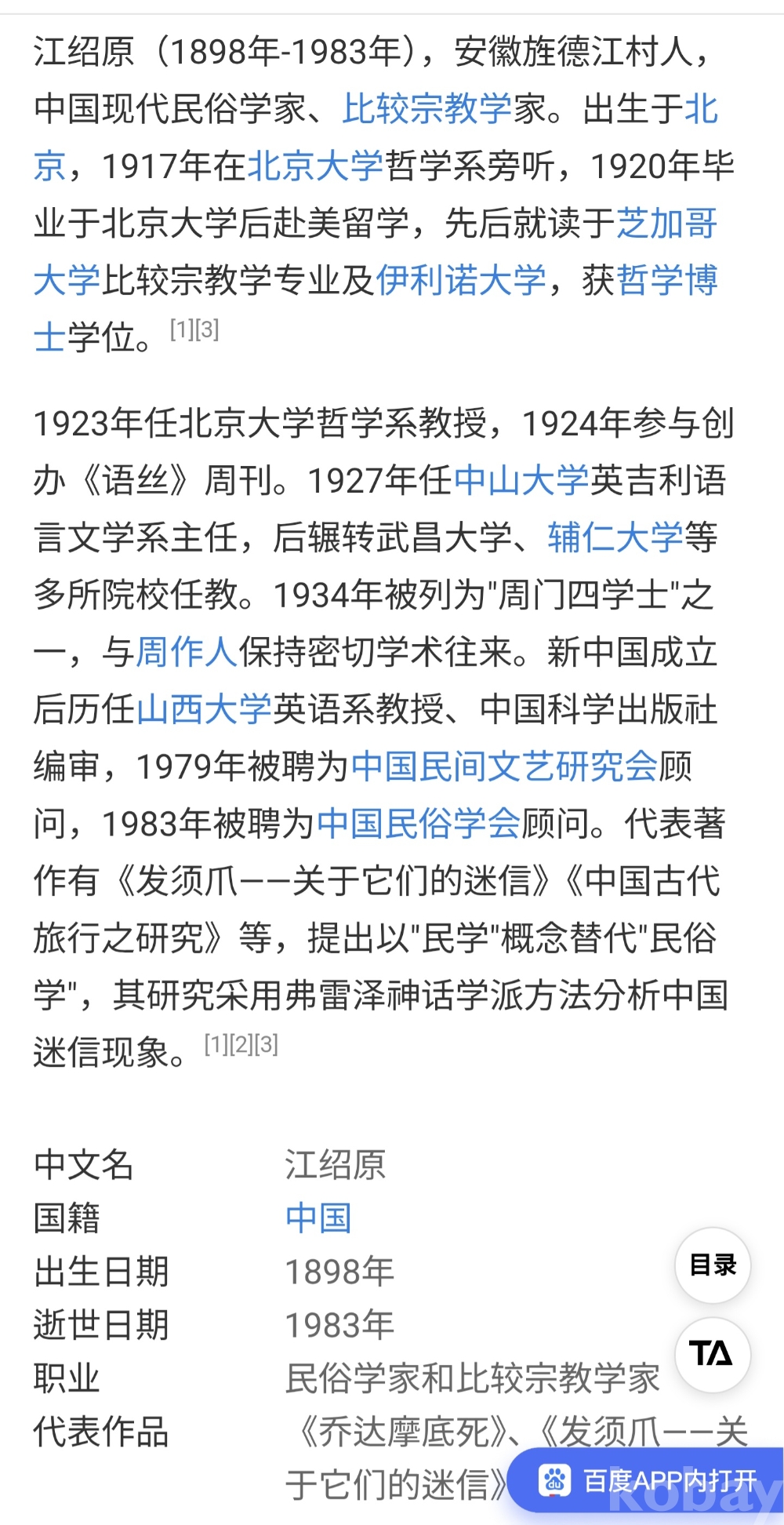Open the 中山大学 link
This screenshot has width=784, height=1525.
click(521, 480)
